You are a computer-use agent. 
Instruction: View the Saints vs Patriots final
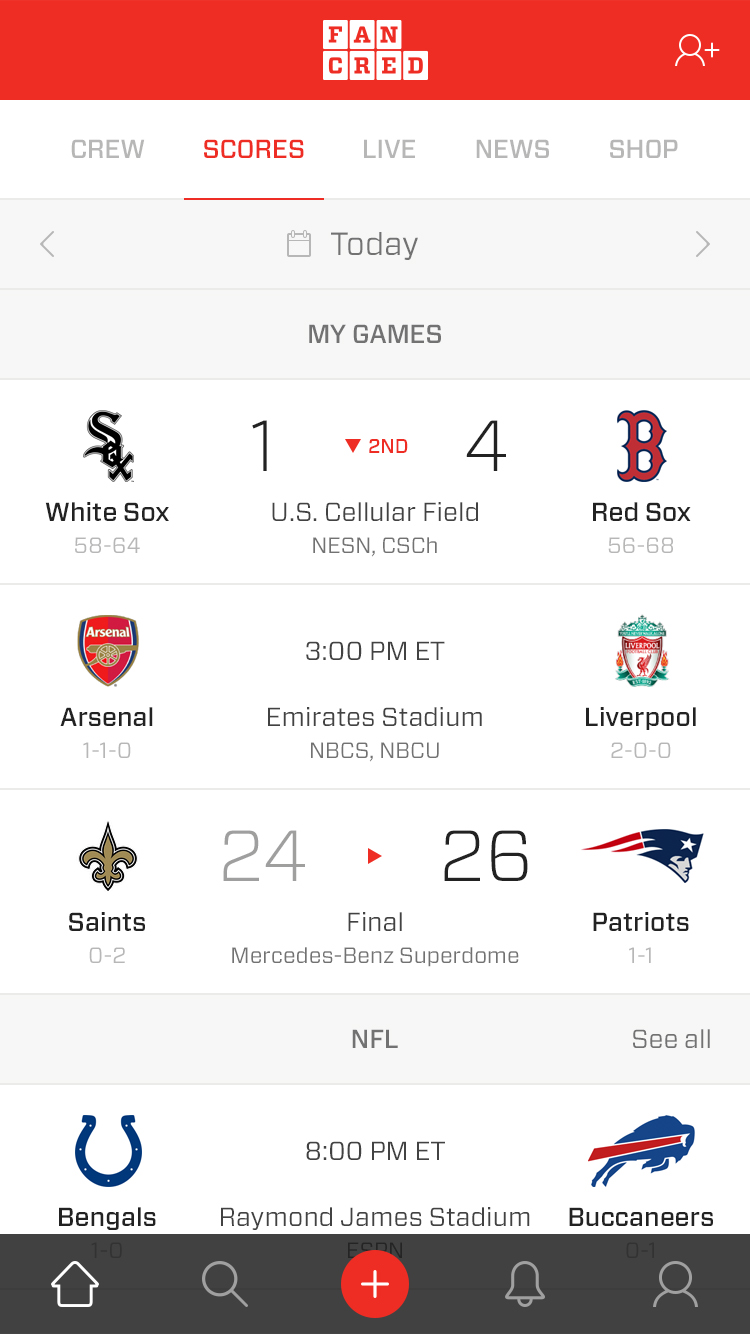375,892
